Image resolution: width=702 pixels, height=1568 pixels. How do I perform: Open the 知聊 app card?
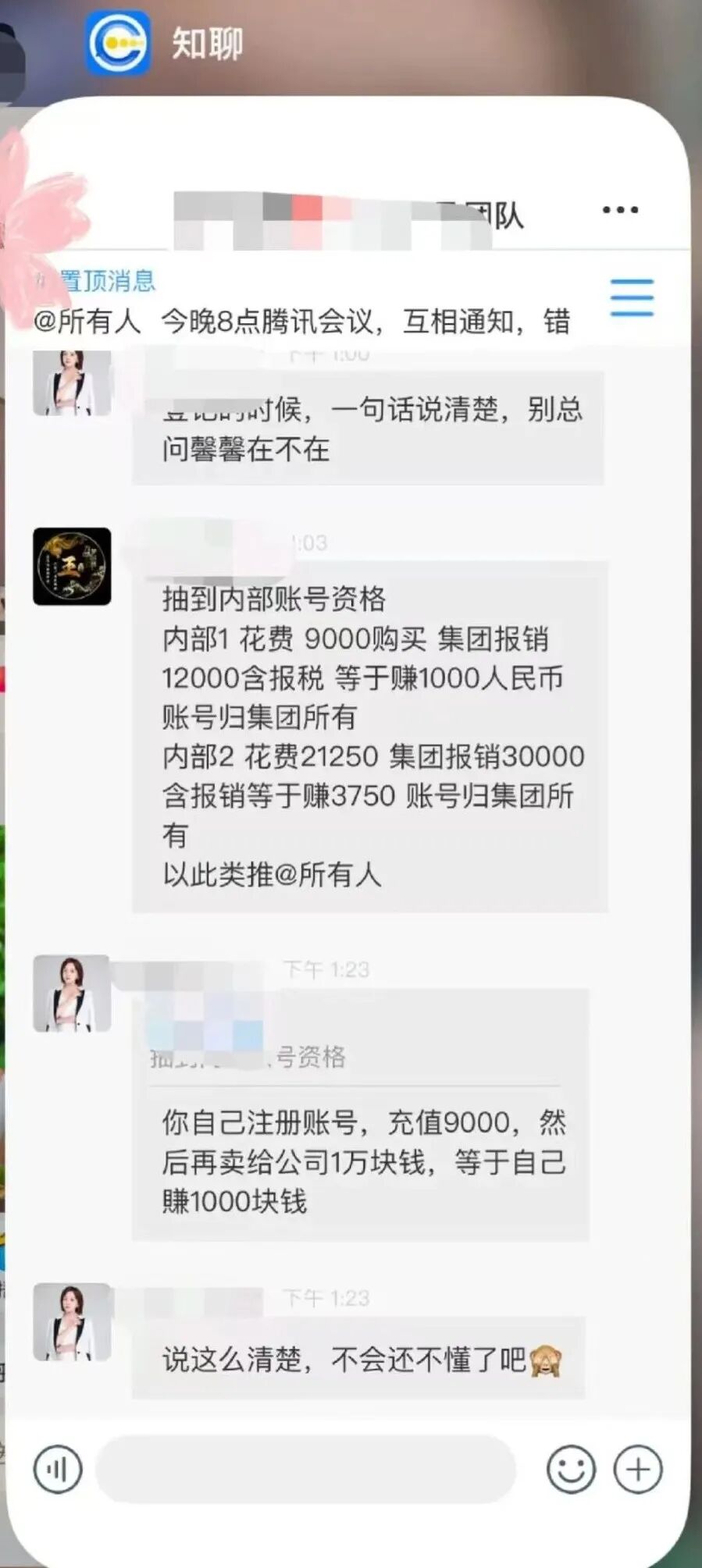tap(118, 43)
